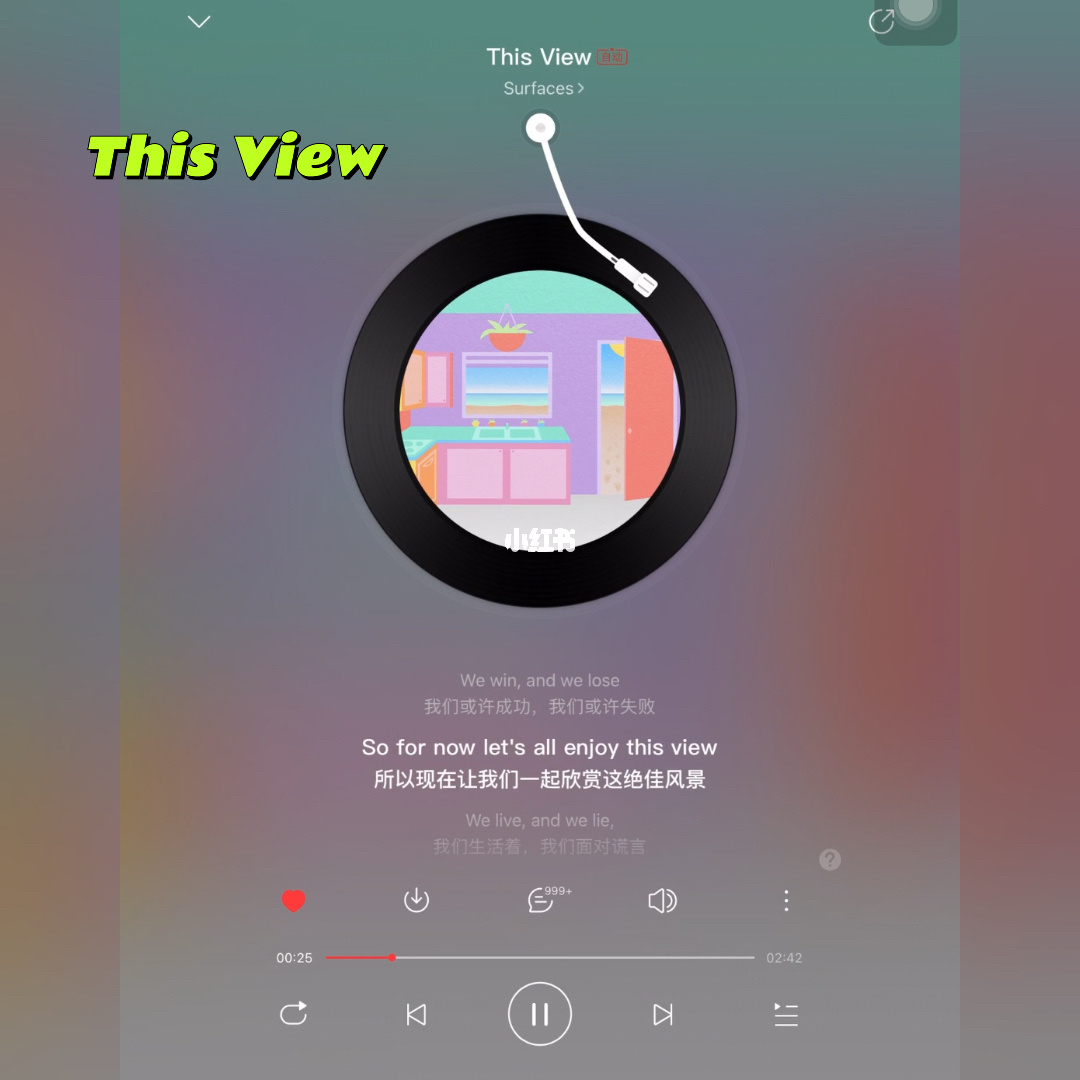
Task: Change the repeat playback mode
Action: coord(293,1014)
